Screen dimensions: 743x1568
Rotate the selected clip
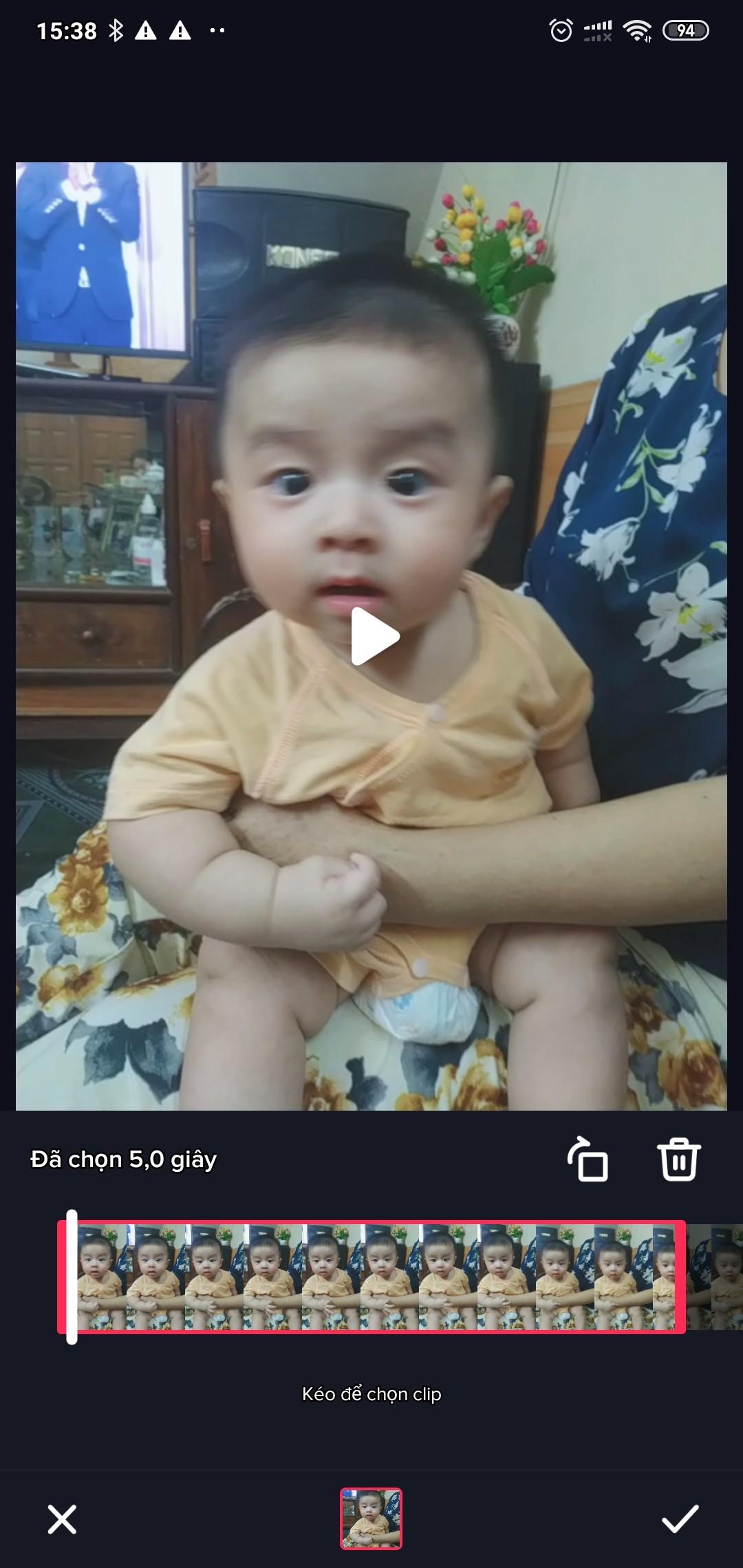point(588,1159)
